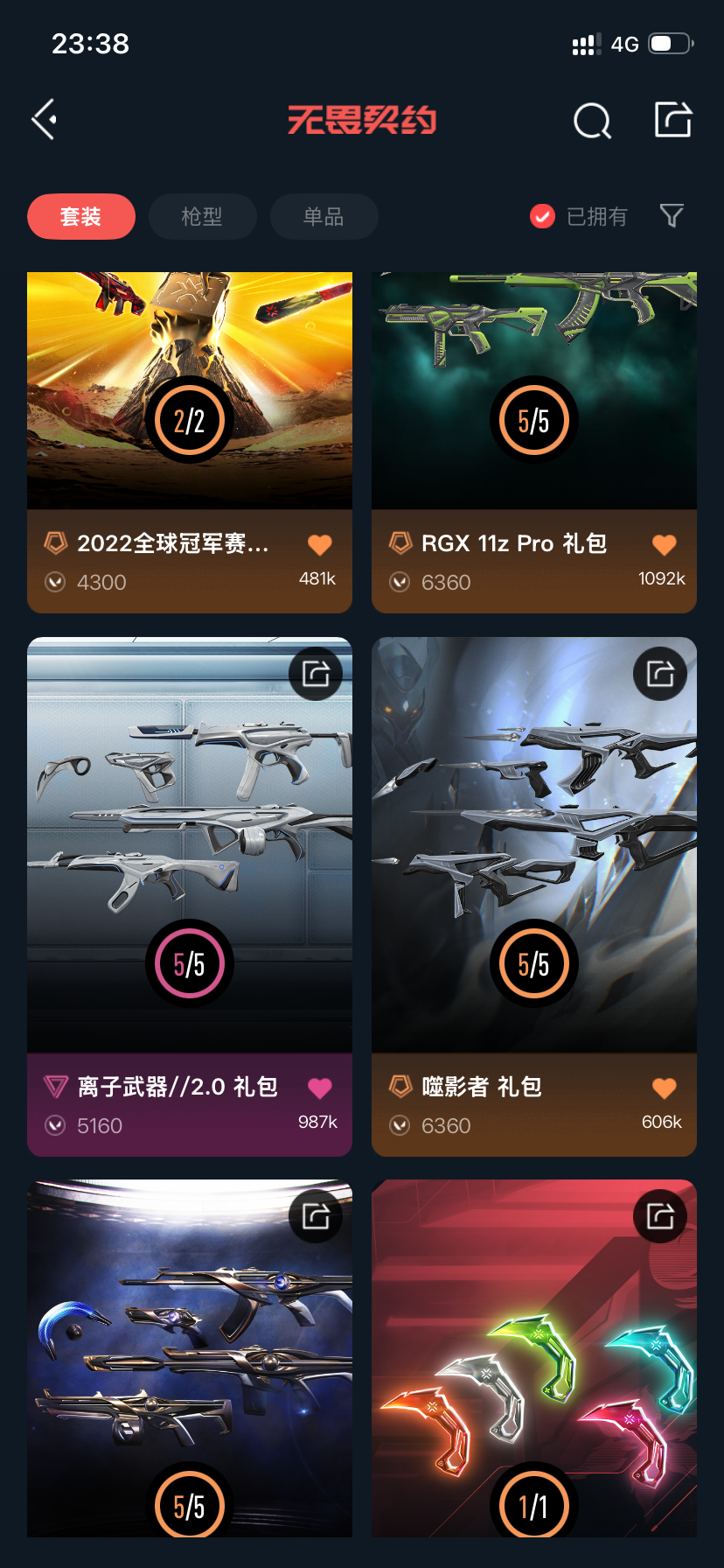Share the 噬影者 礼包 card
The image size is (724, 1568).
660,674
